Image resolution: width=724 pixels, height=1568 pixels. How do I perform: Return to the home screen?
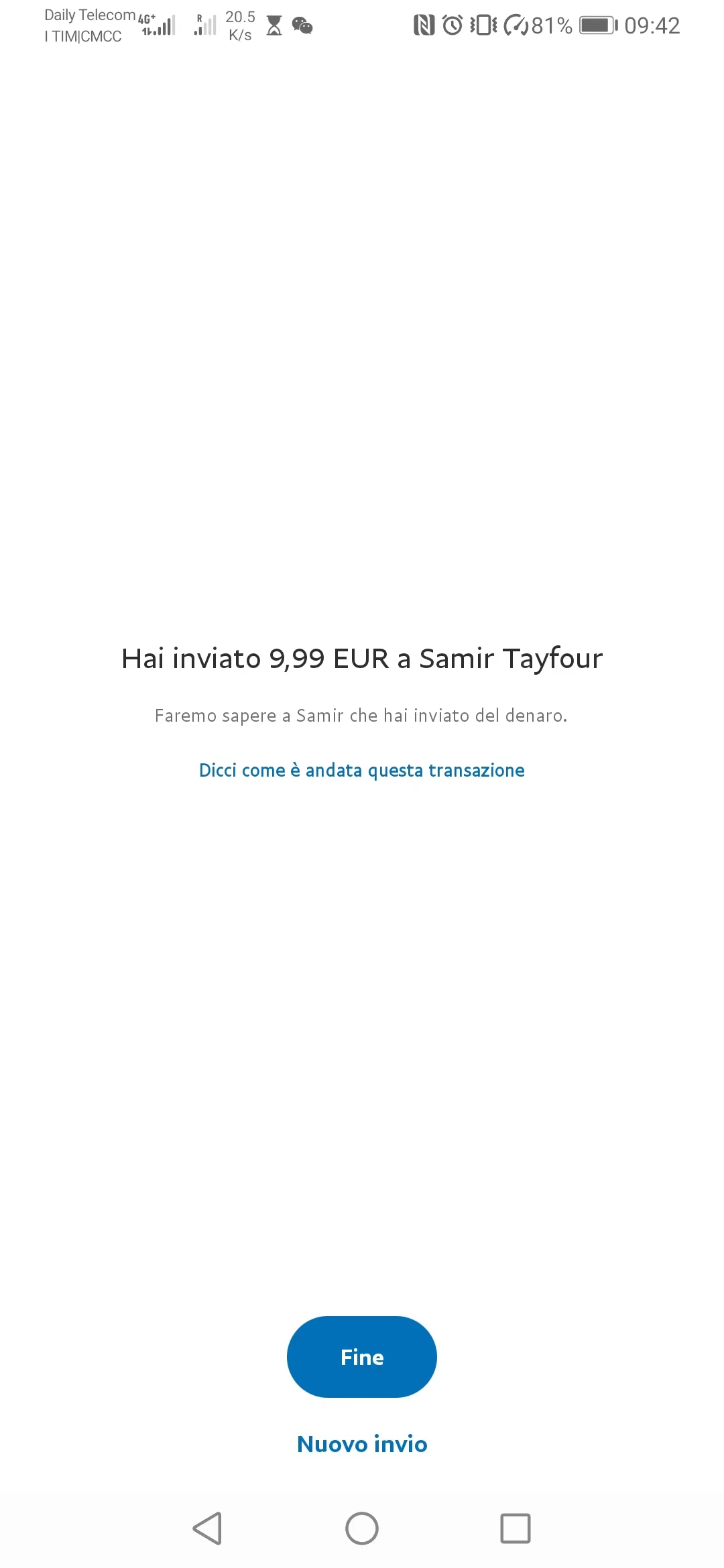coord(362,1528)
